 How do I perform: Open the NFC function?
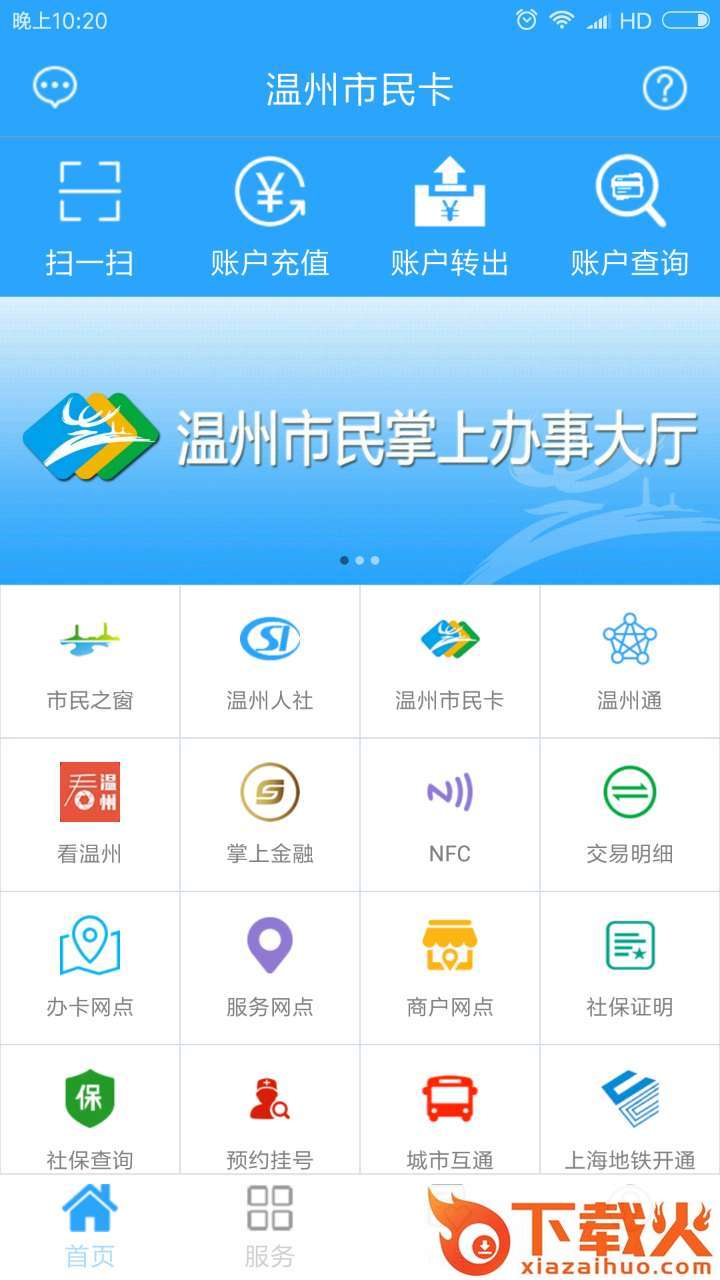[450, 814]
